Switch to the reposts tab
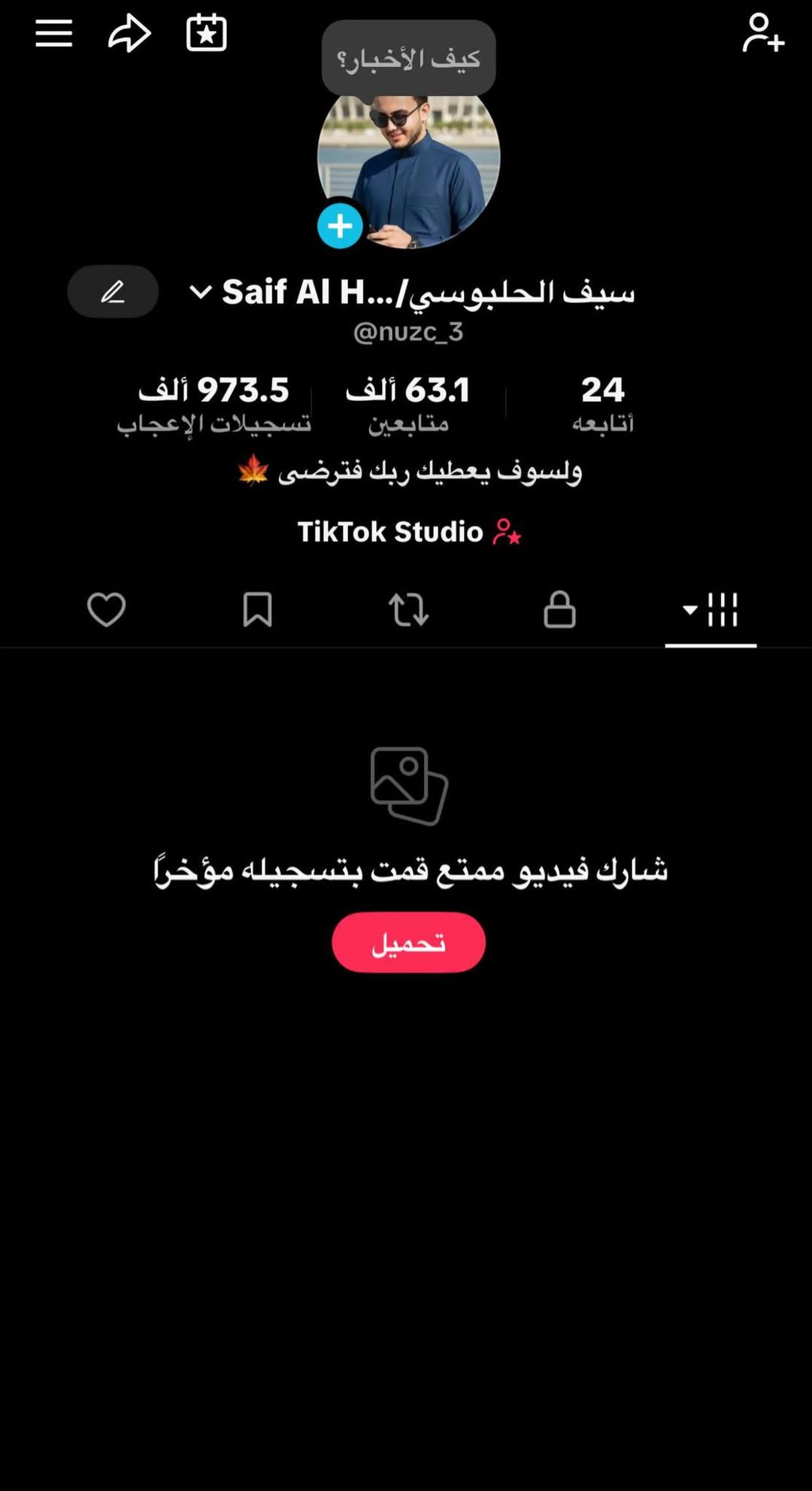This screenshot has height=1491, width=812. tap(408, 609)
